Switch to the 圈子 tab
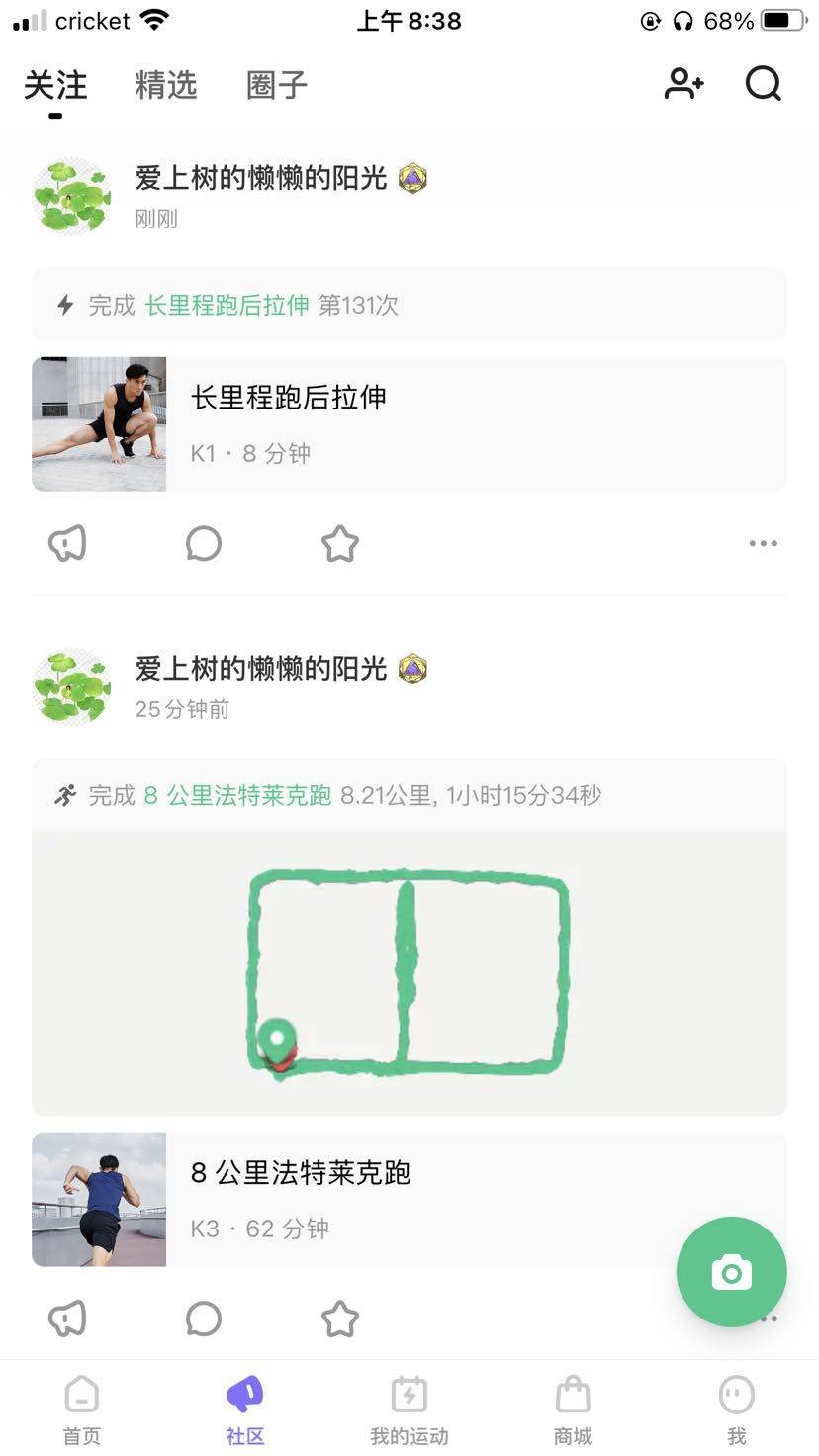Image resolution: width=819 pixels, height=1456 pixels. 277,86
